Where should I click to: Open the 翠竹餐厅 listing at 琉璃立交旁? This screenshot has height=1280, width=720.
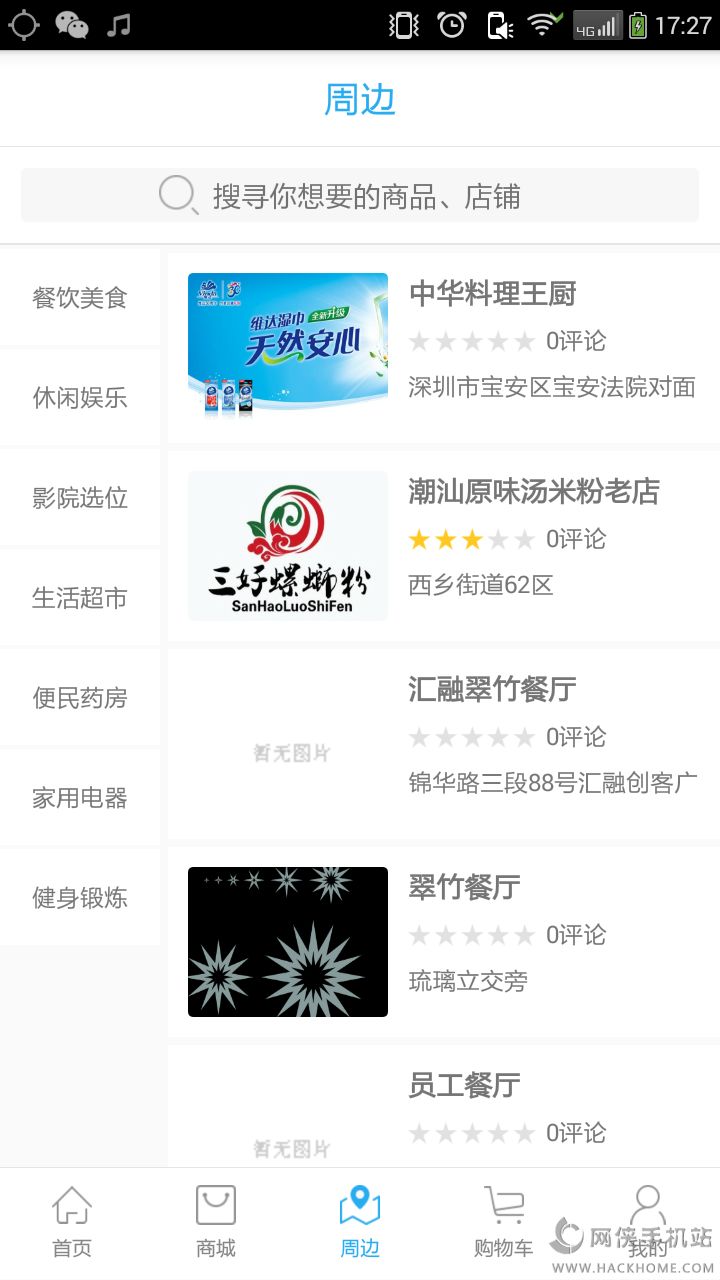pyautogui.click(x=464, y=888)
